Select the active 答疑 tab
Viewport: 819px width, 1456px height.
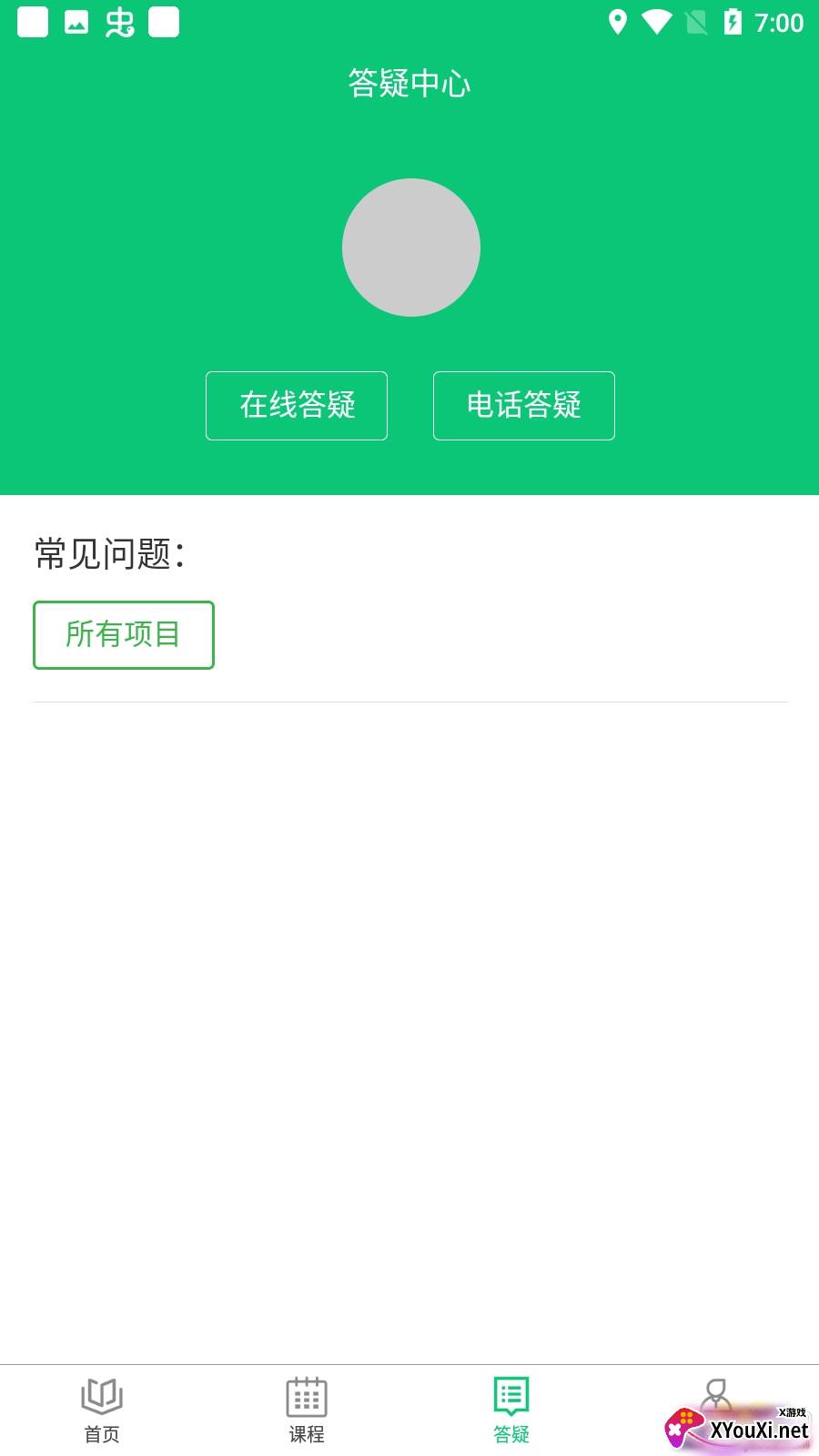[510, 1409]
